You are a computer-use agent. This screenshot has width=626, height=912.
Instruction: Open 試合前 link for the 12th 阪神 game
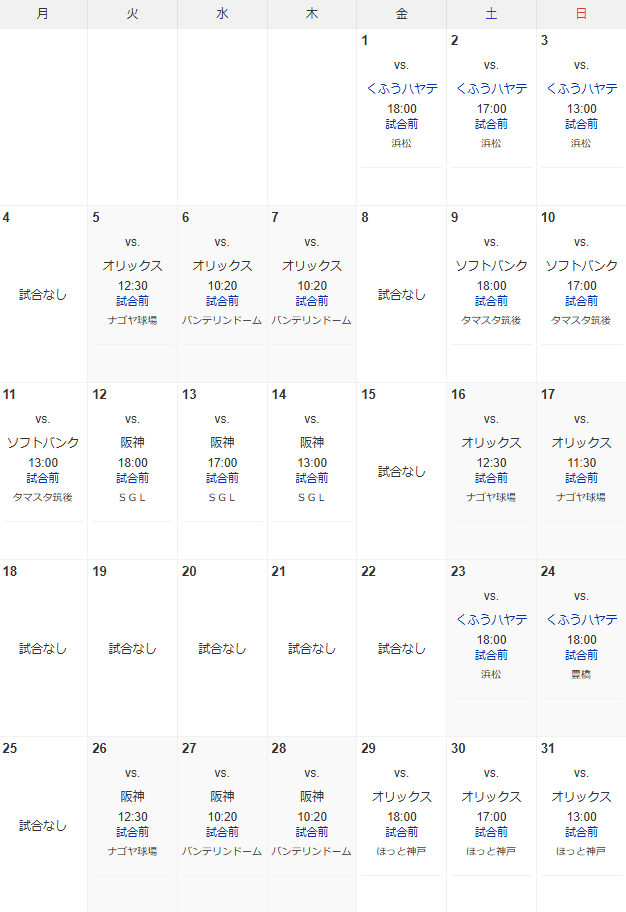pyautogui.click(x=132, y=478)
